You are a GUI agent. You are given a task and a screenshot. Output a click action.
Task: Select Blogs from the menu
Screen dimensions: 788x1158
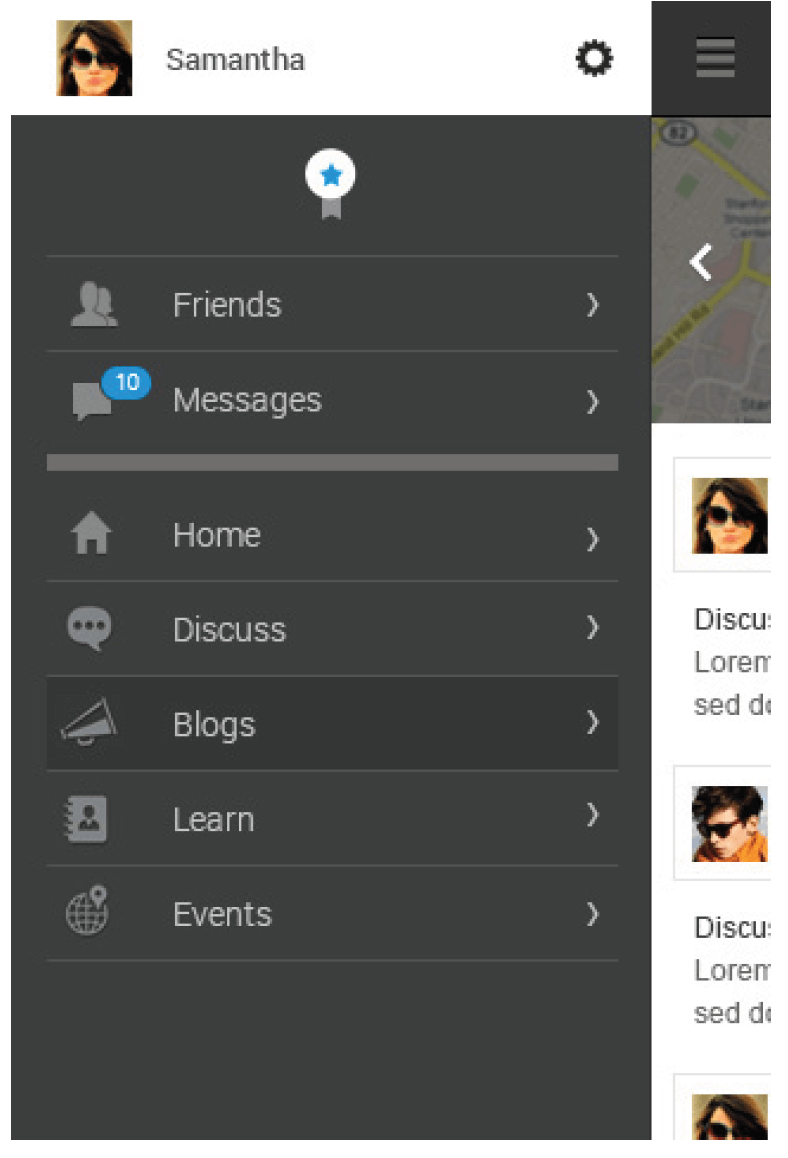(x=332, y=724)
